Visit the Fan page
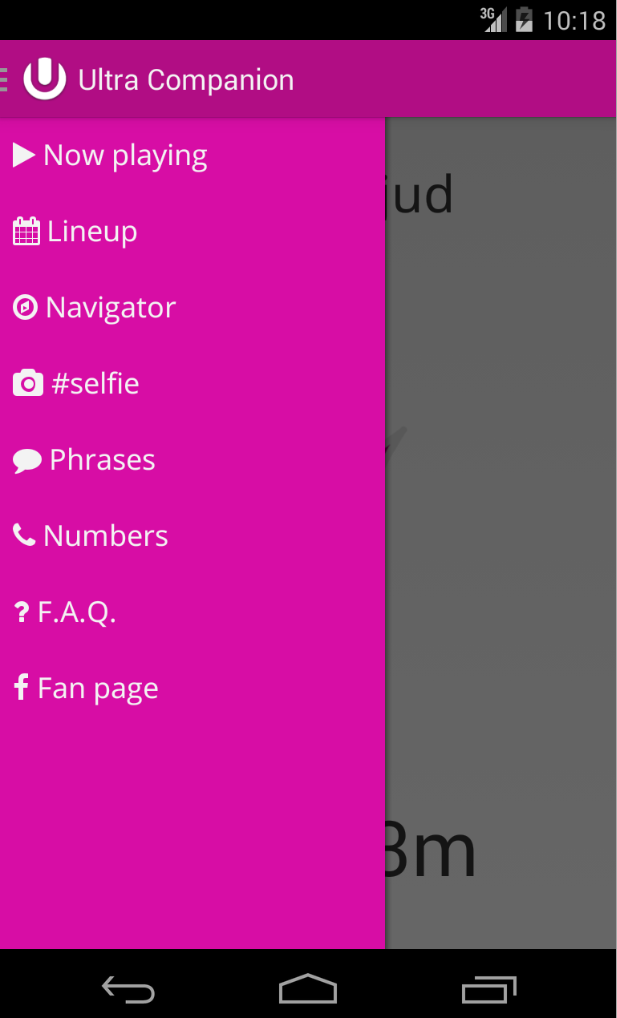 (86, 688)
